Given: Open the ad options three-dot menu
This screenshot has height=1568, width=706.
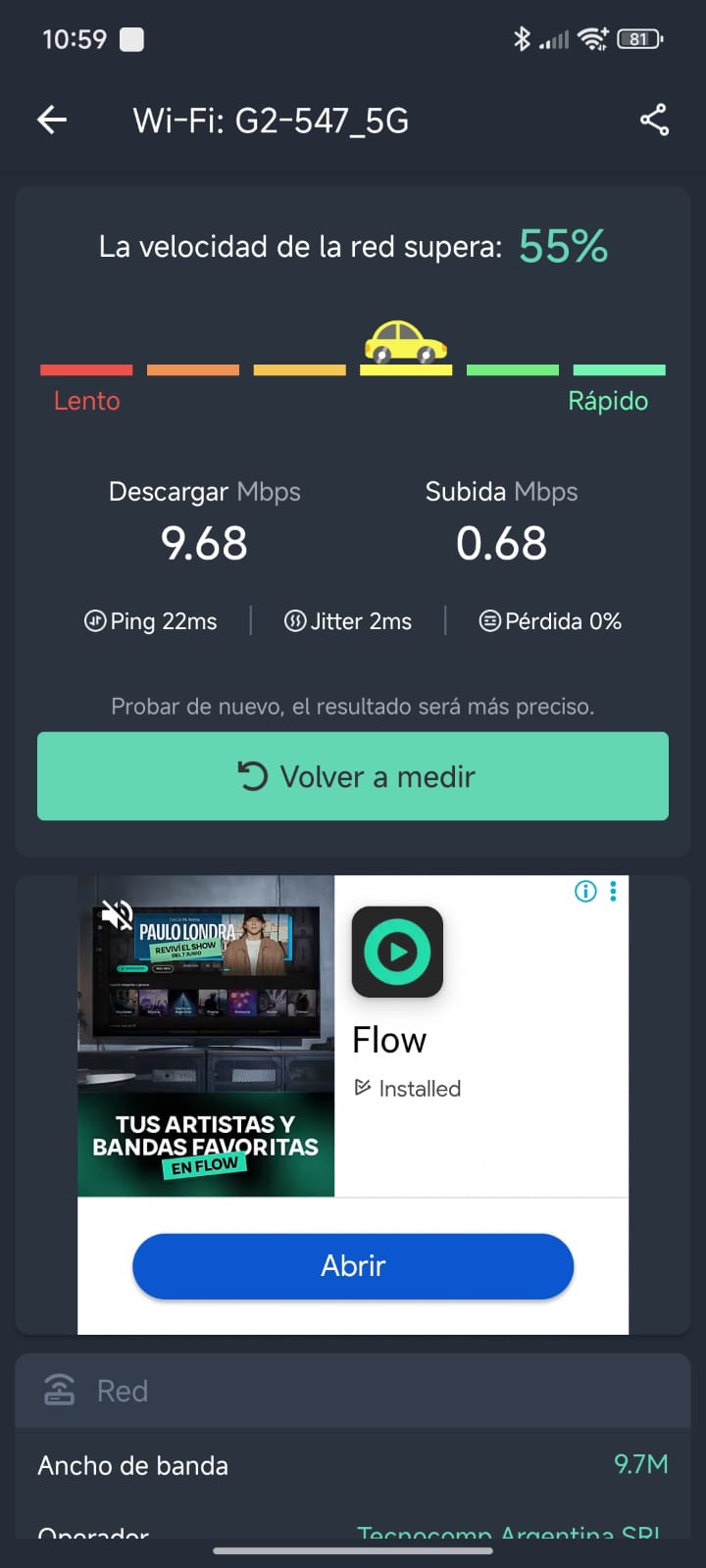Looking at the screenshot, I should 613,891.
